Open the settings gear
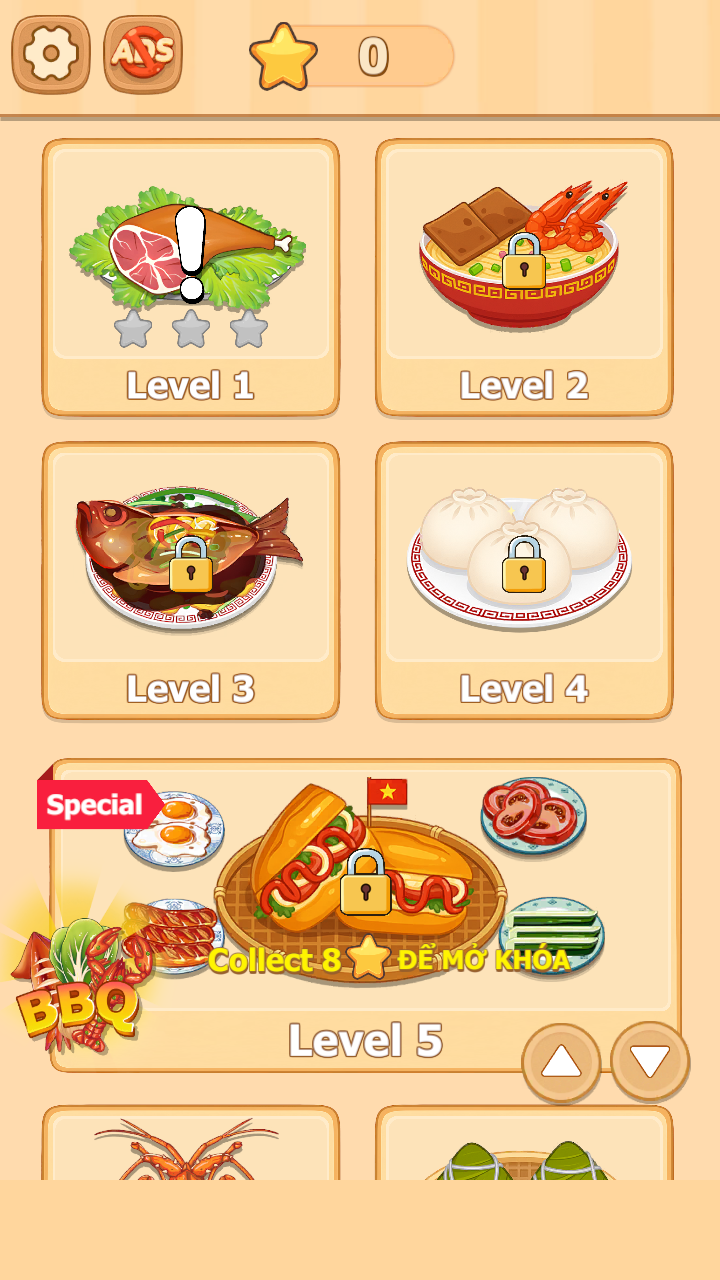 click(x=51, y=54)
